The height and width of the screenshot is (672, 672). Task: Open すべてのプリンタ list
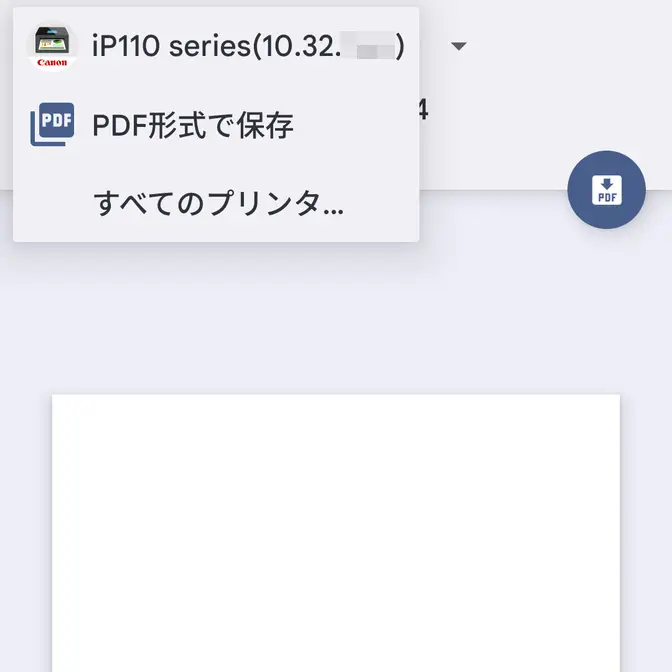[x=218, y=203]
